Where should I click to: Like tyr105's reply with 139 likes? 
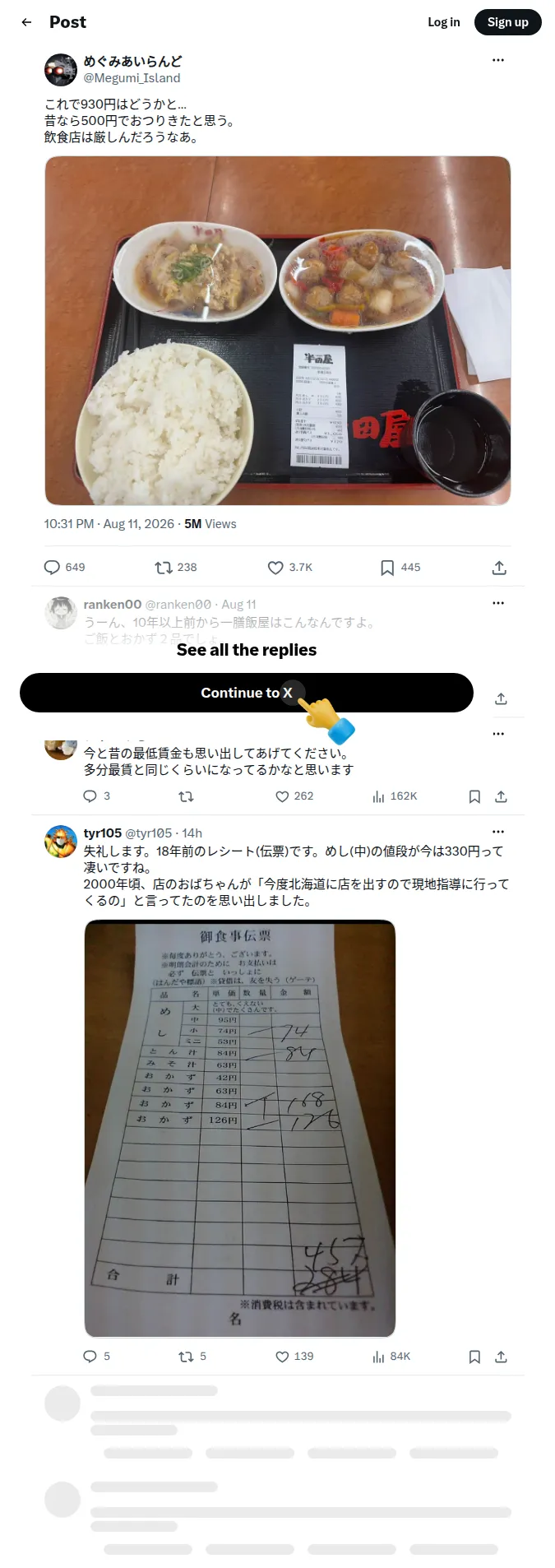pos(294,1357)
